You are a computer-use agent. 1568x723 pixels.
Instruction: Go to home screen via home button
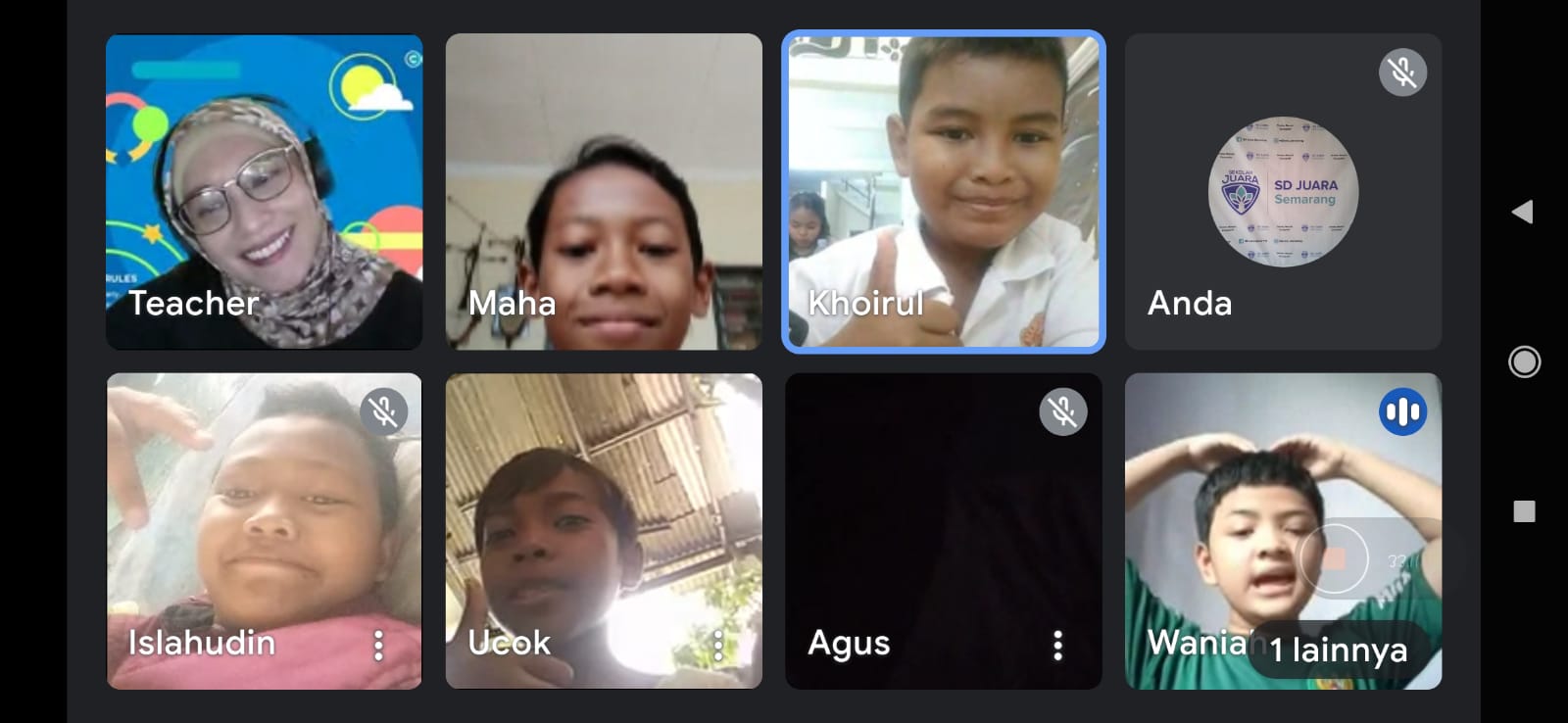point(1524,362)
